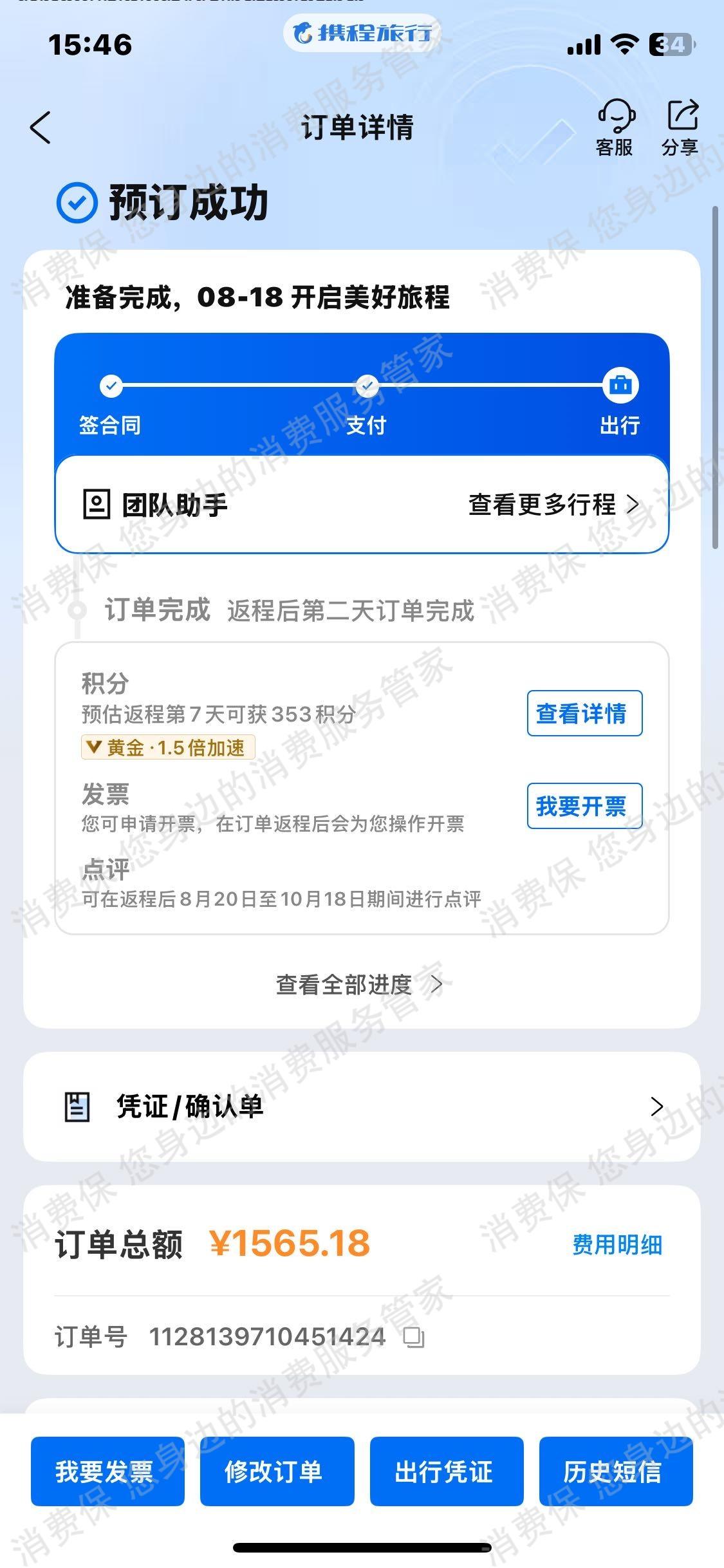Screen dimensions: 724x1568
Task: Share this order via the 分享 icon
Action: pos(681,127)
